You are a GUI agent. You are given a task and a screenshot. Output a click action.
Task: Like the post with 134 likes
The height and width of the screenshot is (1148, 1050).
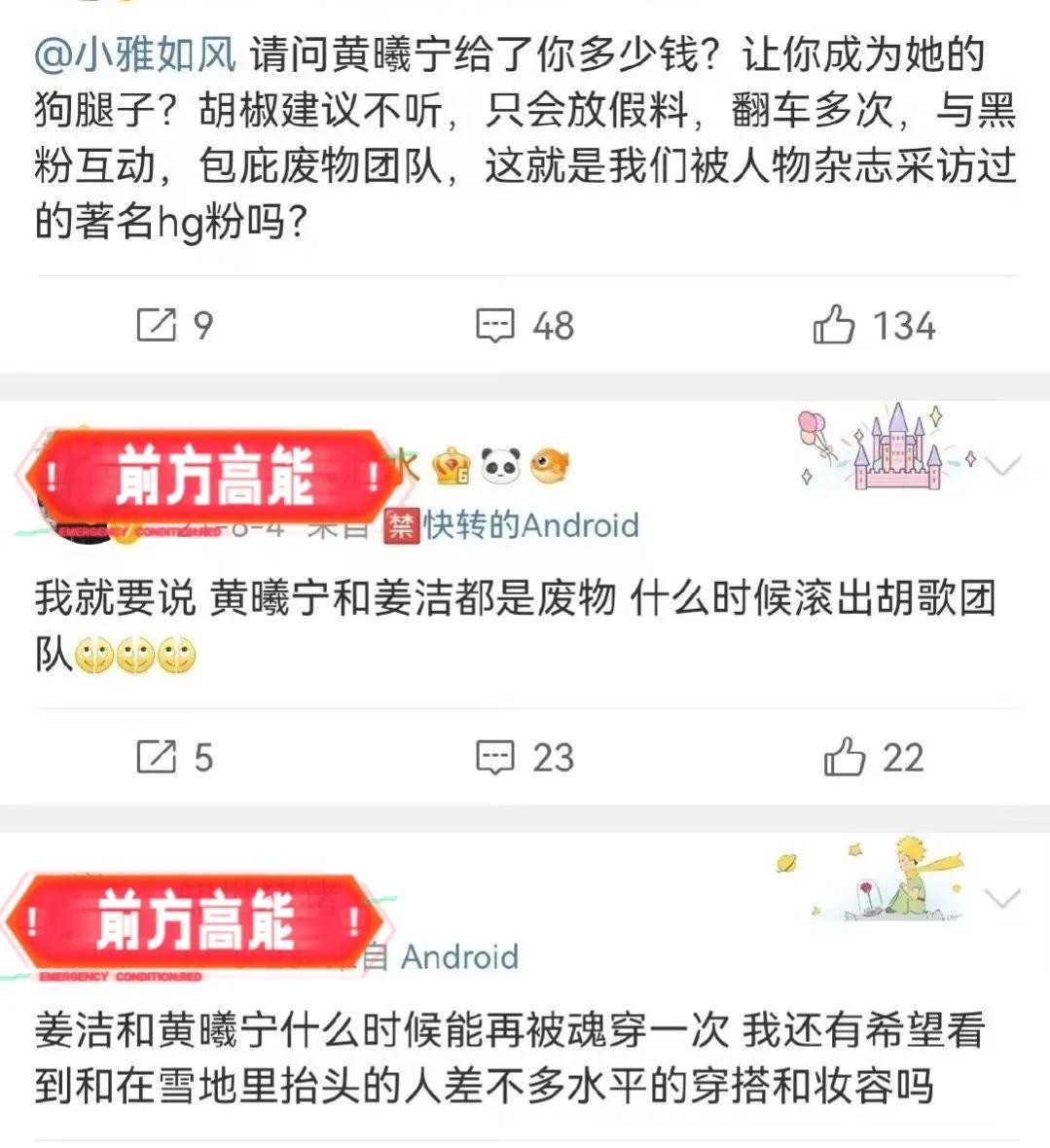pyautogui.click(x=873, y=325)
